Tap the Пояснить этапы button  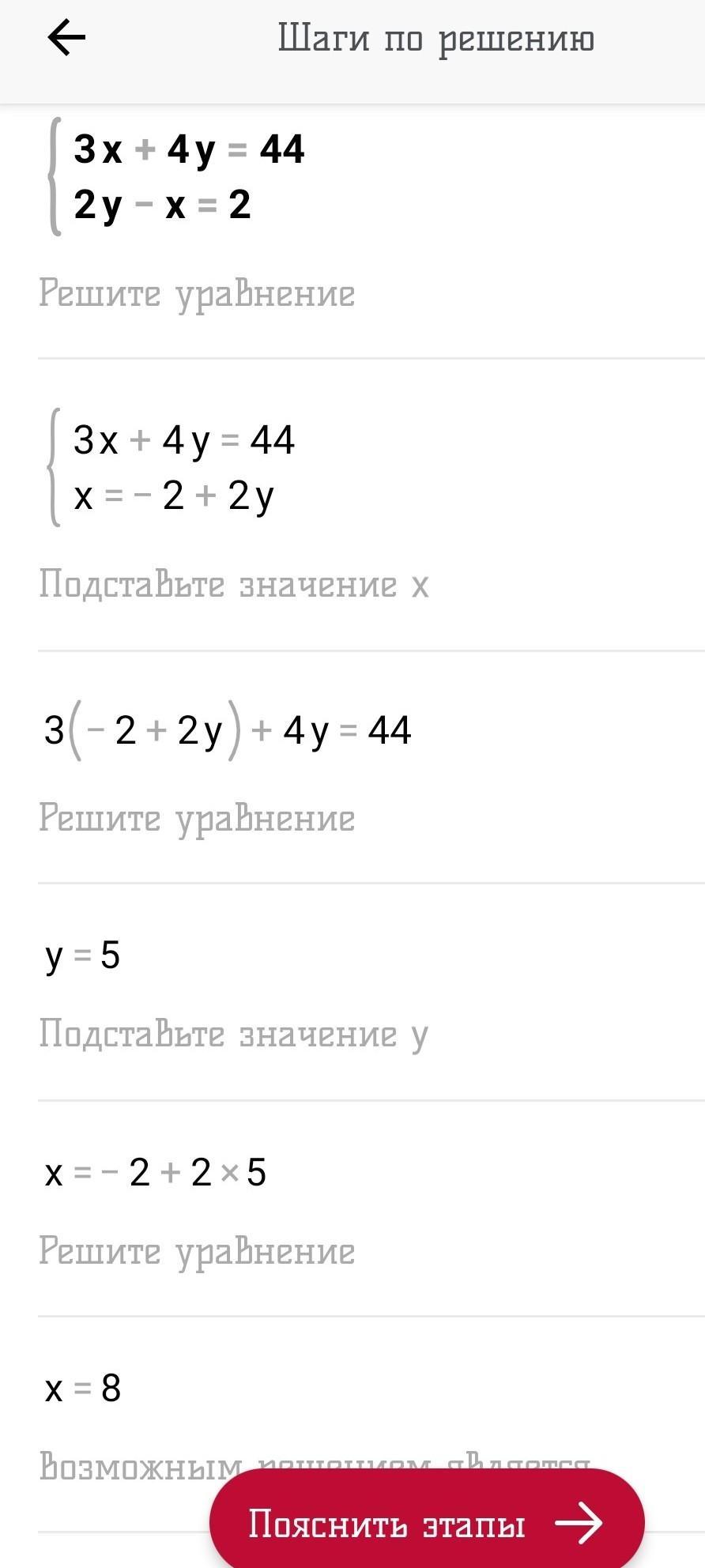pyautogui.click(x=427, y=1522)
